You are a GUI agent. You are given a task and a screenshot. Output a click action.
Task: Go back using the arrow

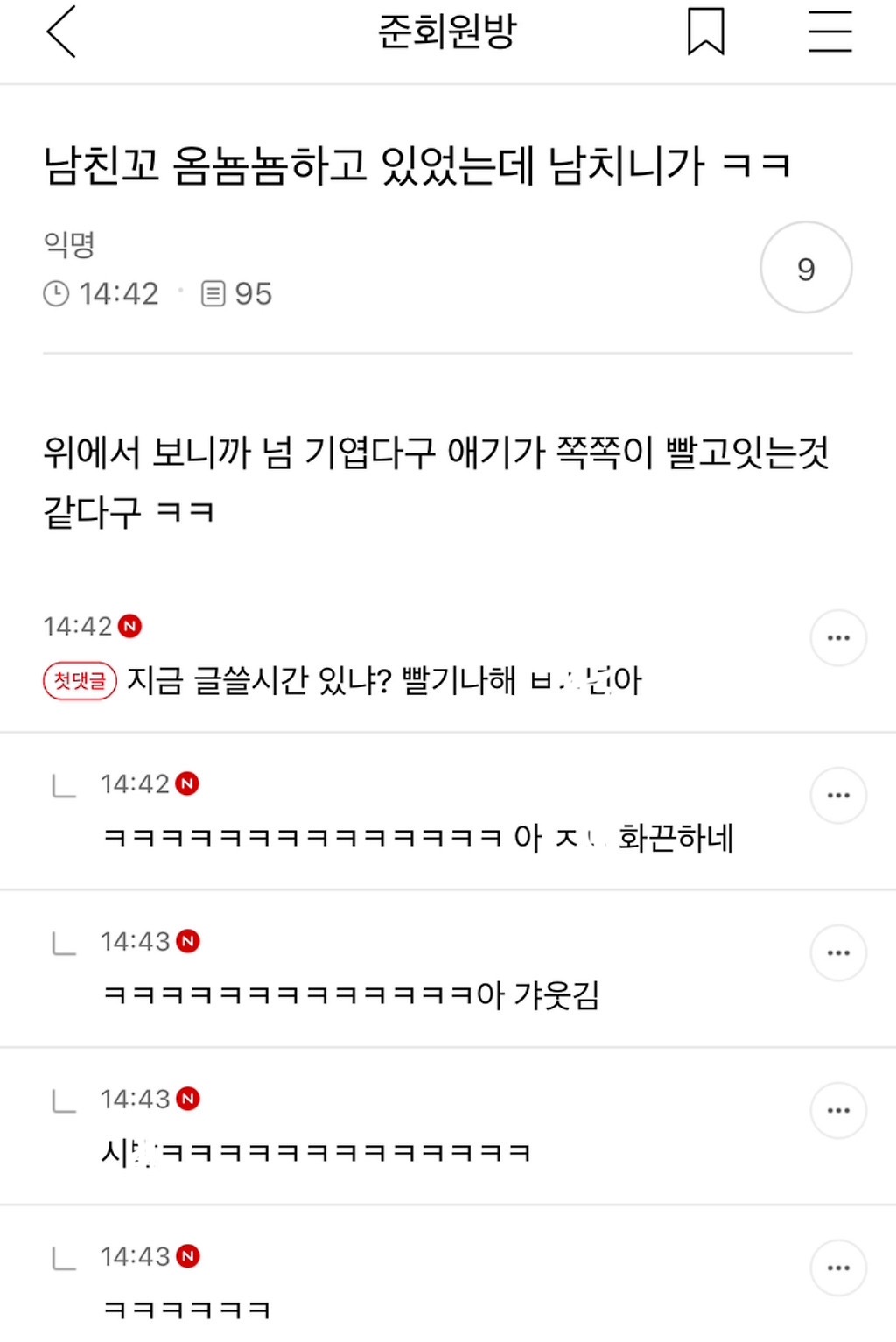pos(61,32)
